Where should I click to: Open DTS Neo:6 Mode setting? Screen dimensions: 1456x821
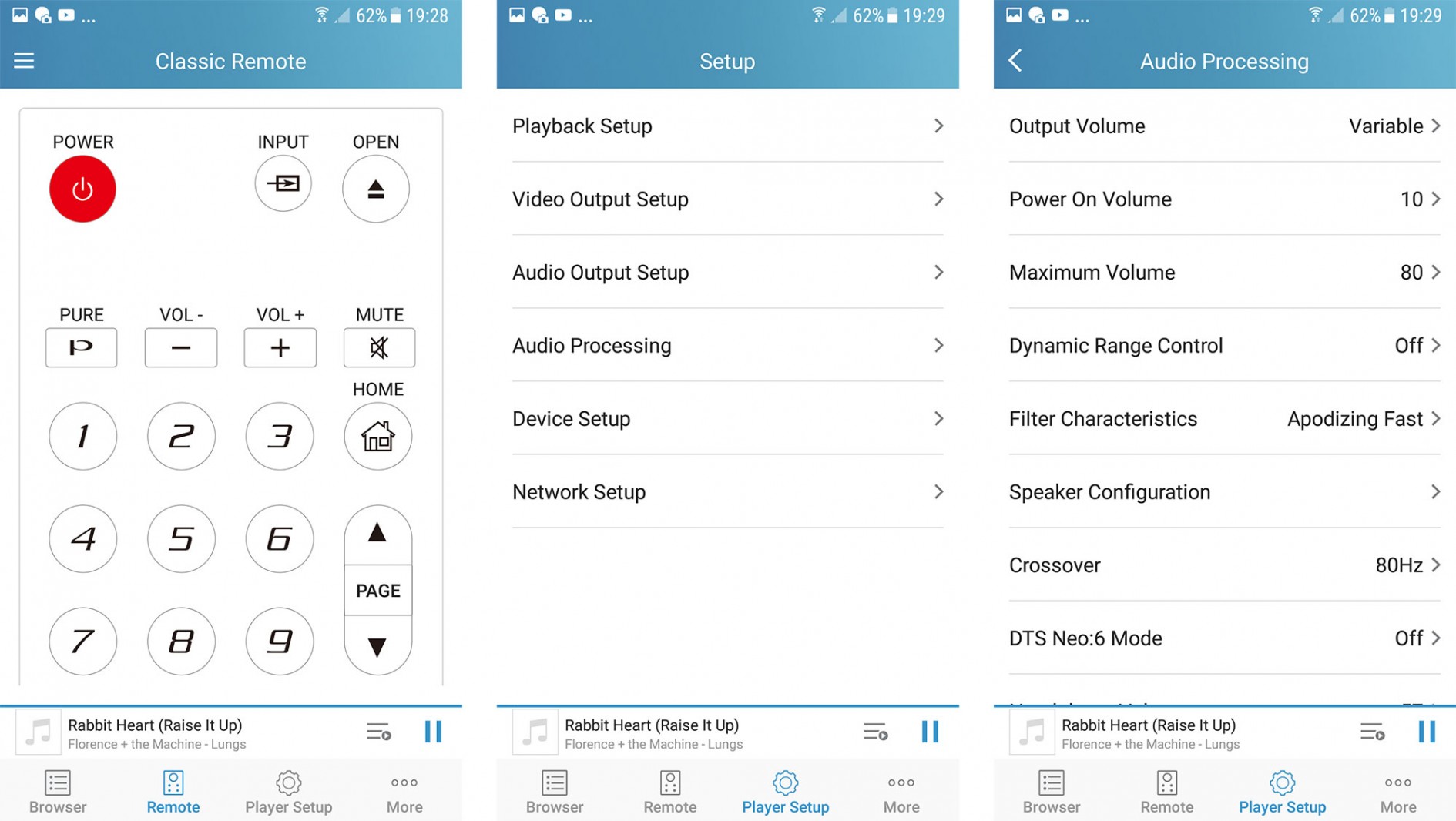pos(1223,638)
